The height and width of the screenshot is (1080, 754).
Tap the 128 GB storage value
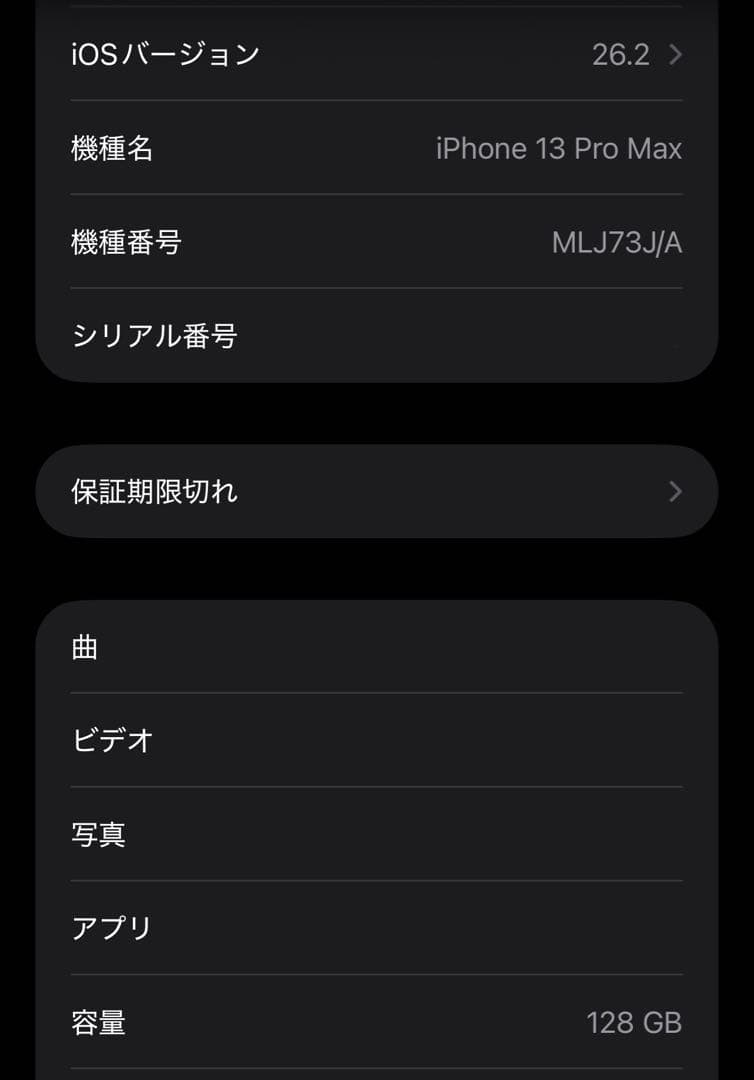click(634, 1022)
